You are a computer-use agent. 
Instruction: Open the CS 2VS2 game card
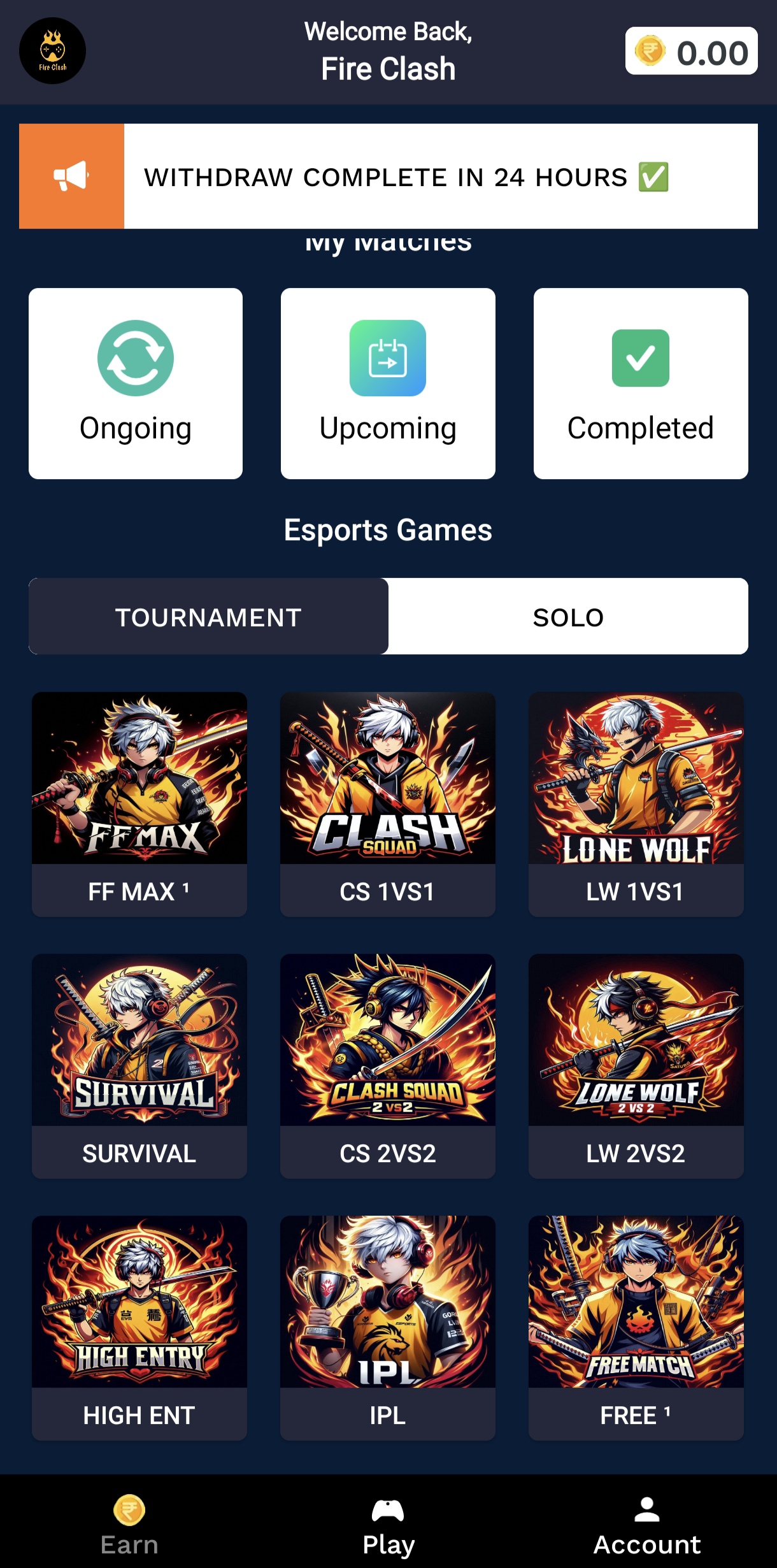click(x=388, y=1066)
